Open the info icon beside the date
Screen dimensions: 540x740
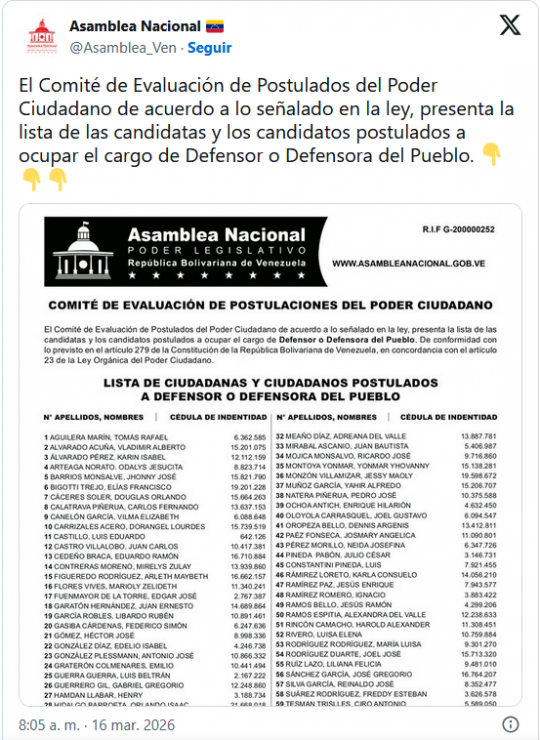510,724
